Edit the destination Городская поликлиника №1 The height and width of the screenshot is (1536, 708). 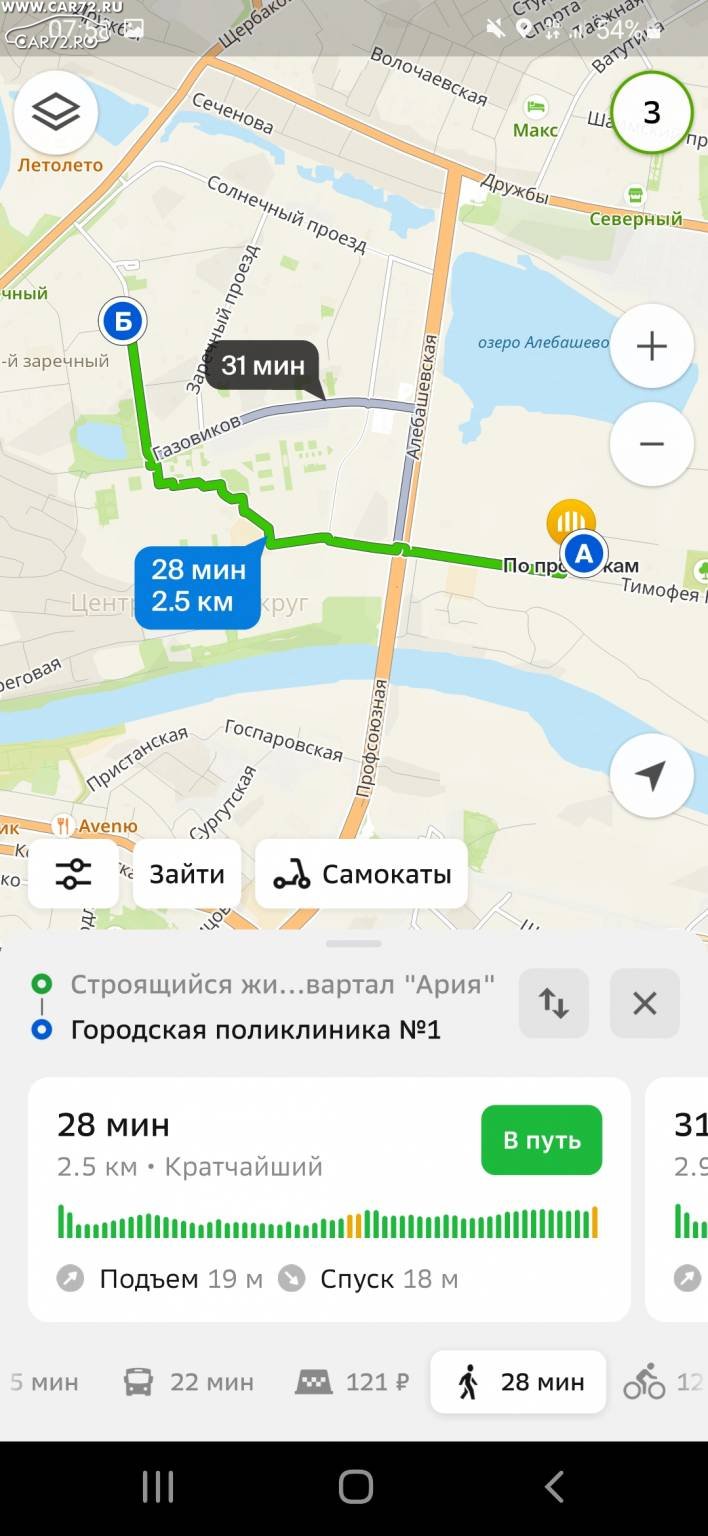click(256, 1029)
